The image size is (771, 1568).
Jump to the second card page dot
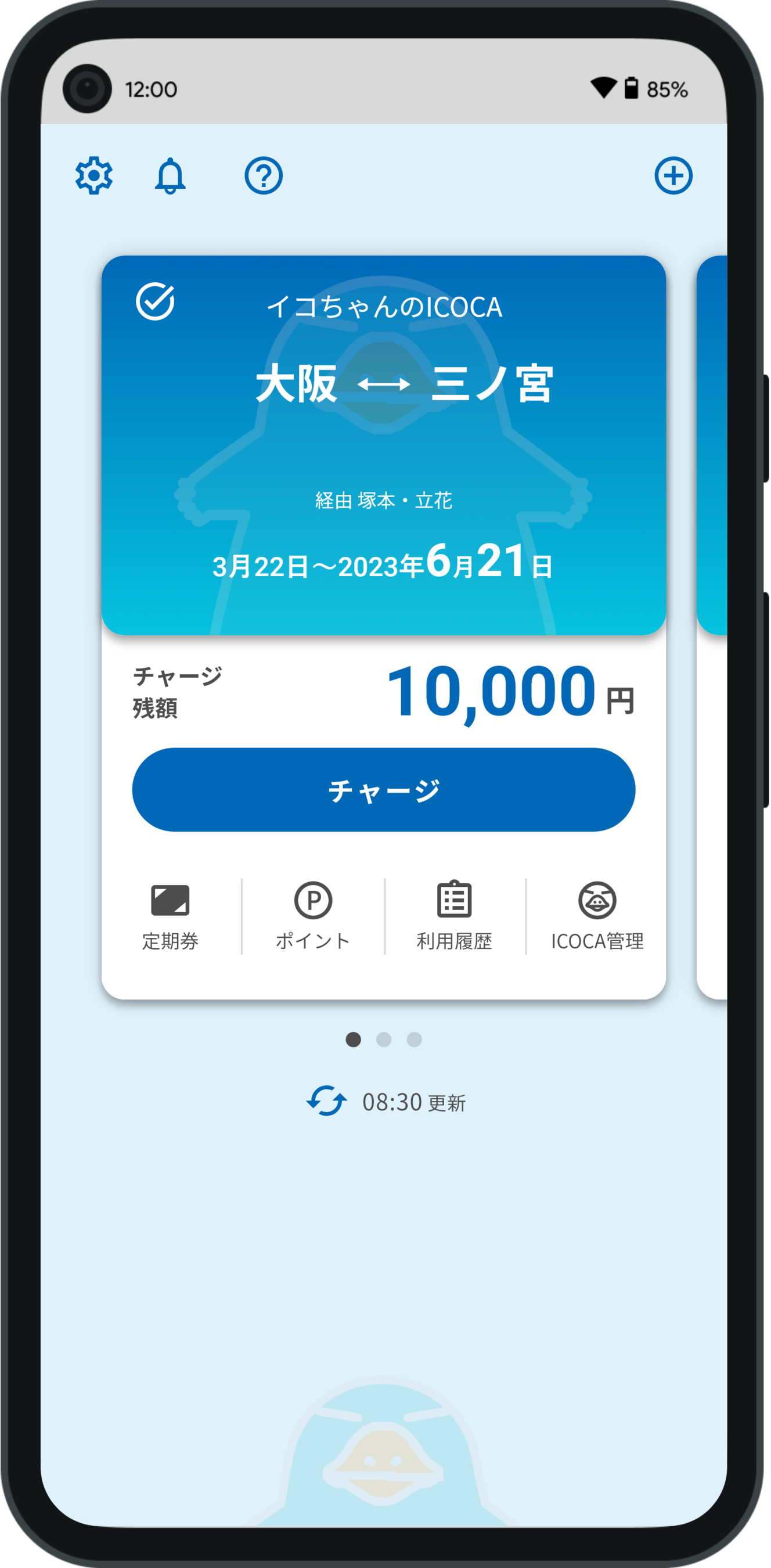385,1040
